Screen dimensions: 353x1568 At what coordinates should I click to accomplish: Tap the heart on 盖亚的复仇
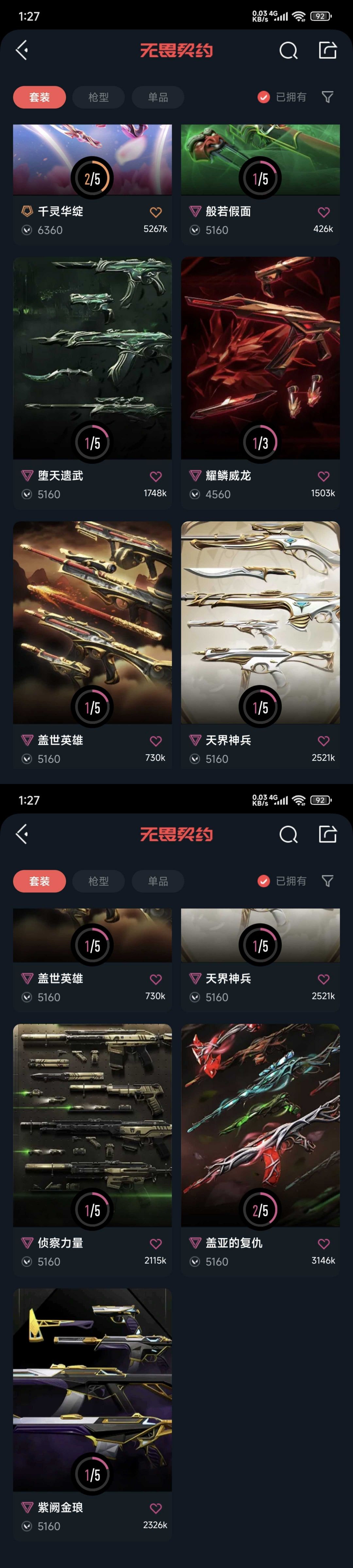pyautogui.click(x=324, y=1244)
